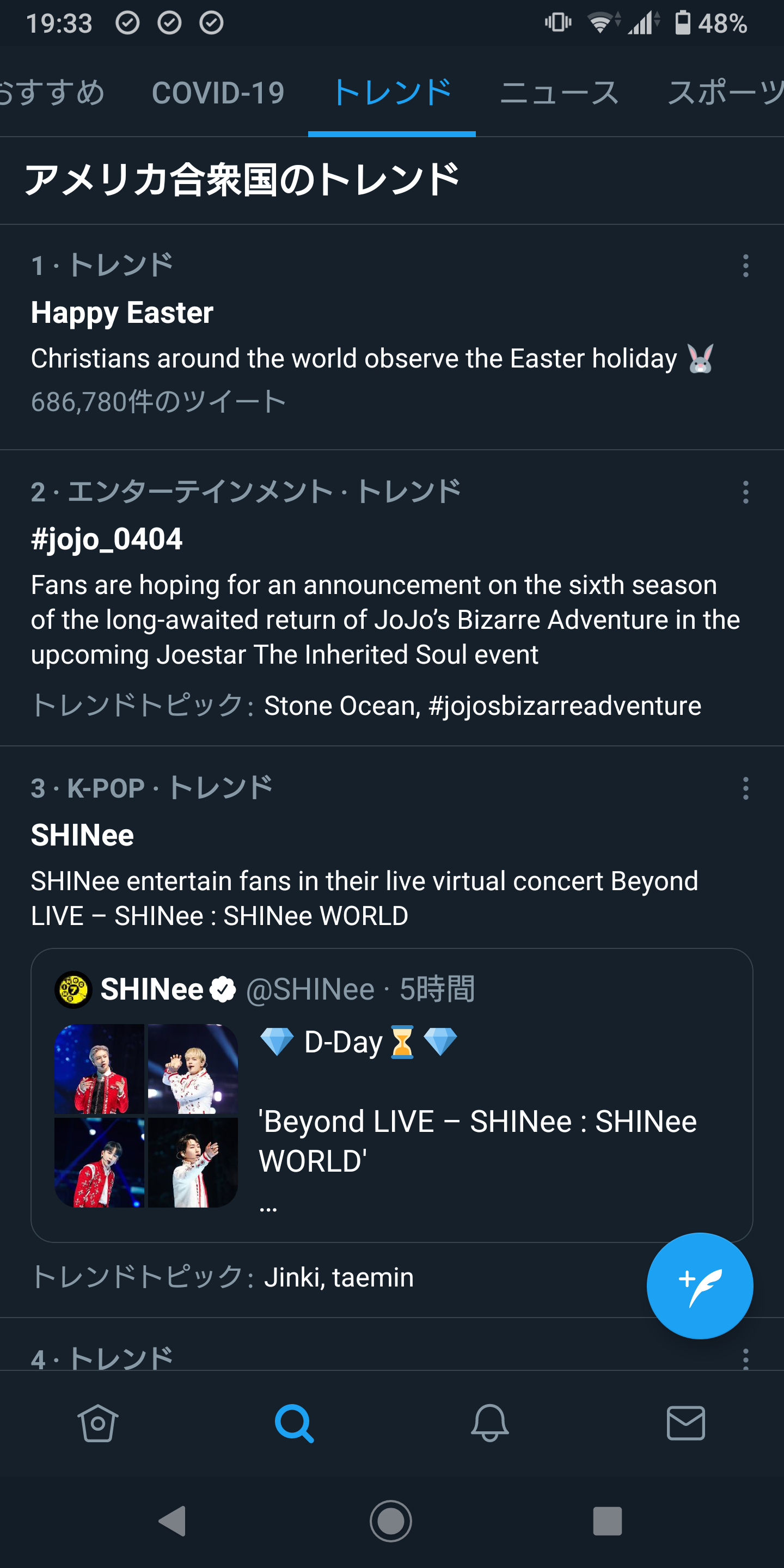
Task: Go to the home timeline tab
Action: click(x=97, y=1423)
